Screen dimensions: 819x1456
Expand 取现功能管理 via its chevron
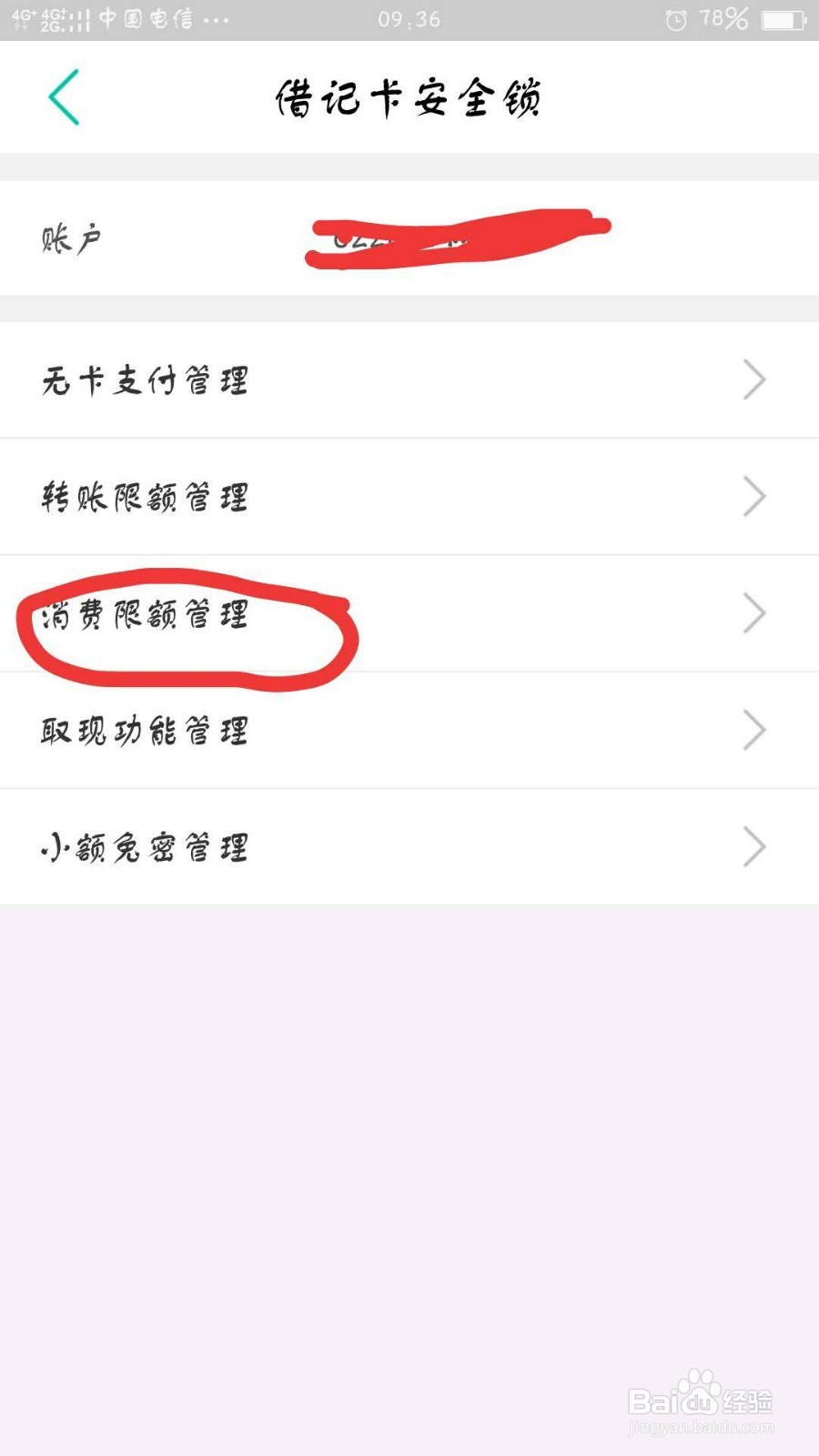click(753, 729)
